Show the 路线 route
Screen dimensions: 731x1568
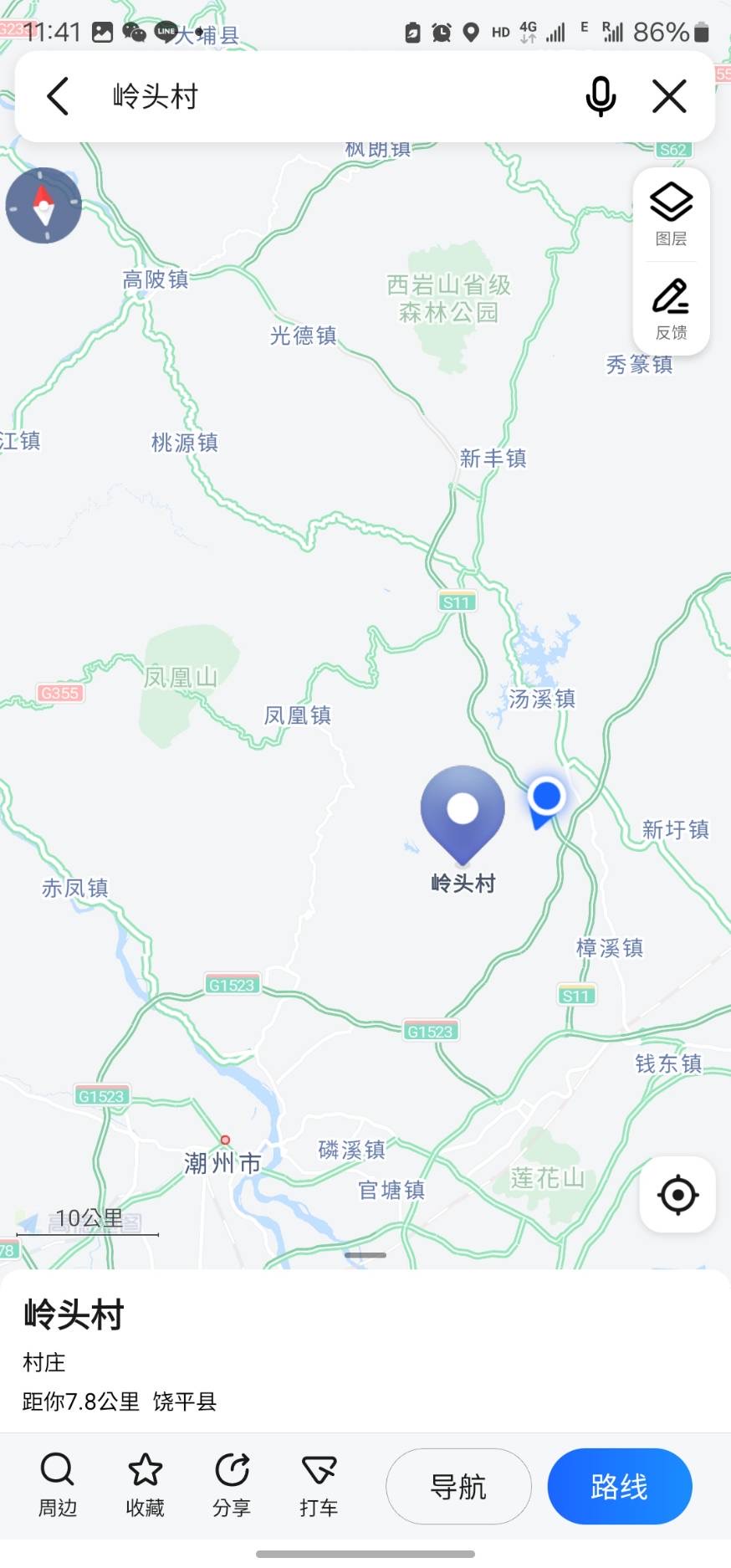[619, 1486]
